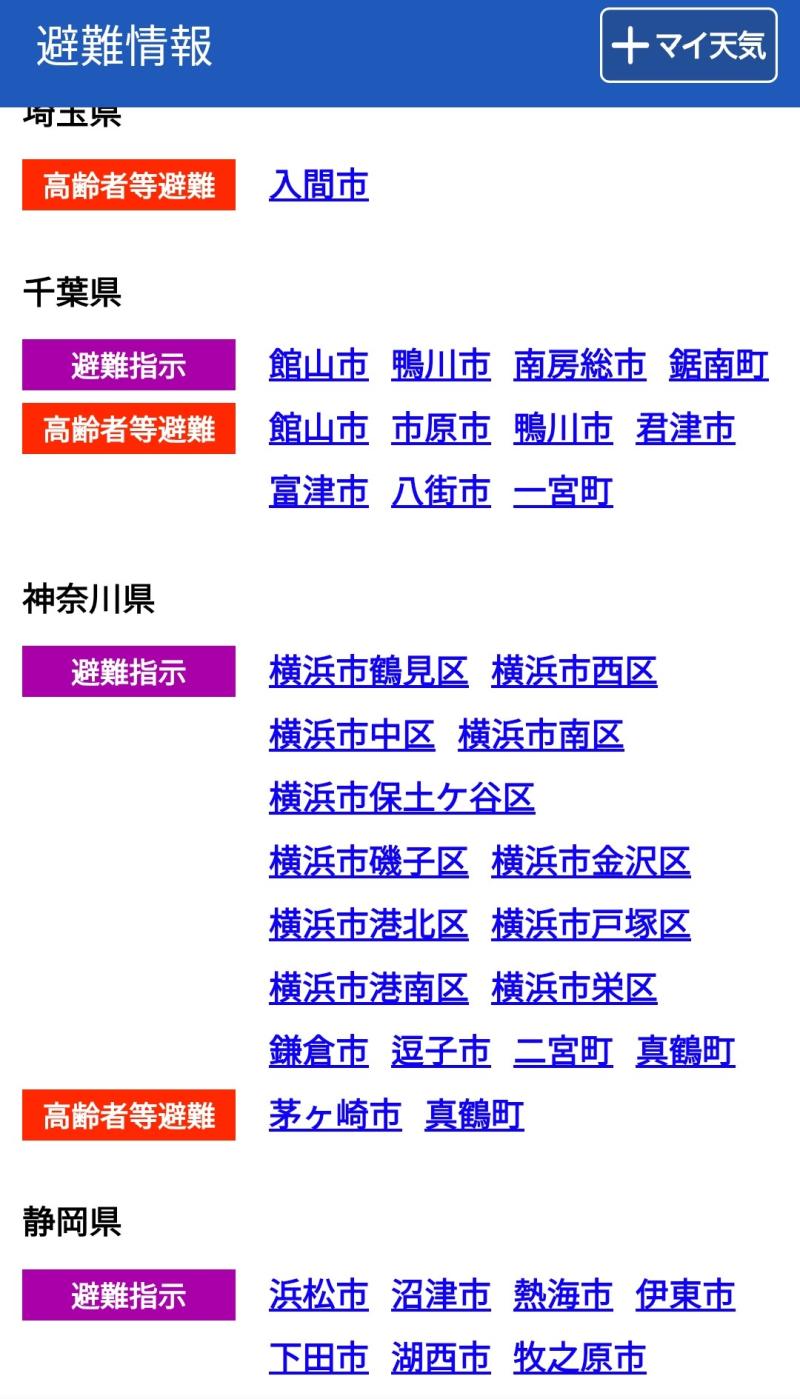800x1399 pixels.
Task: Select the 横浜市戸塚区 link
Action: [x=591, y=925]
